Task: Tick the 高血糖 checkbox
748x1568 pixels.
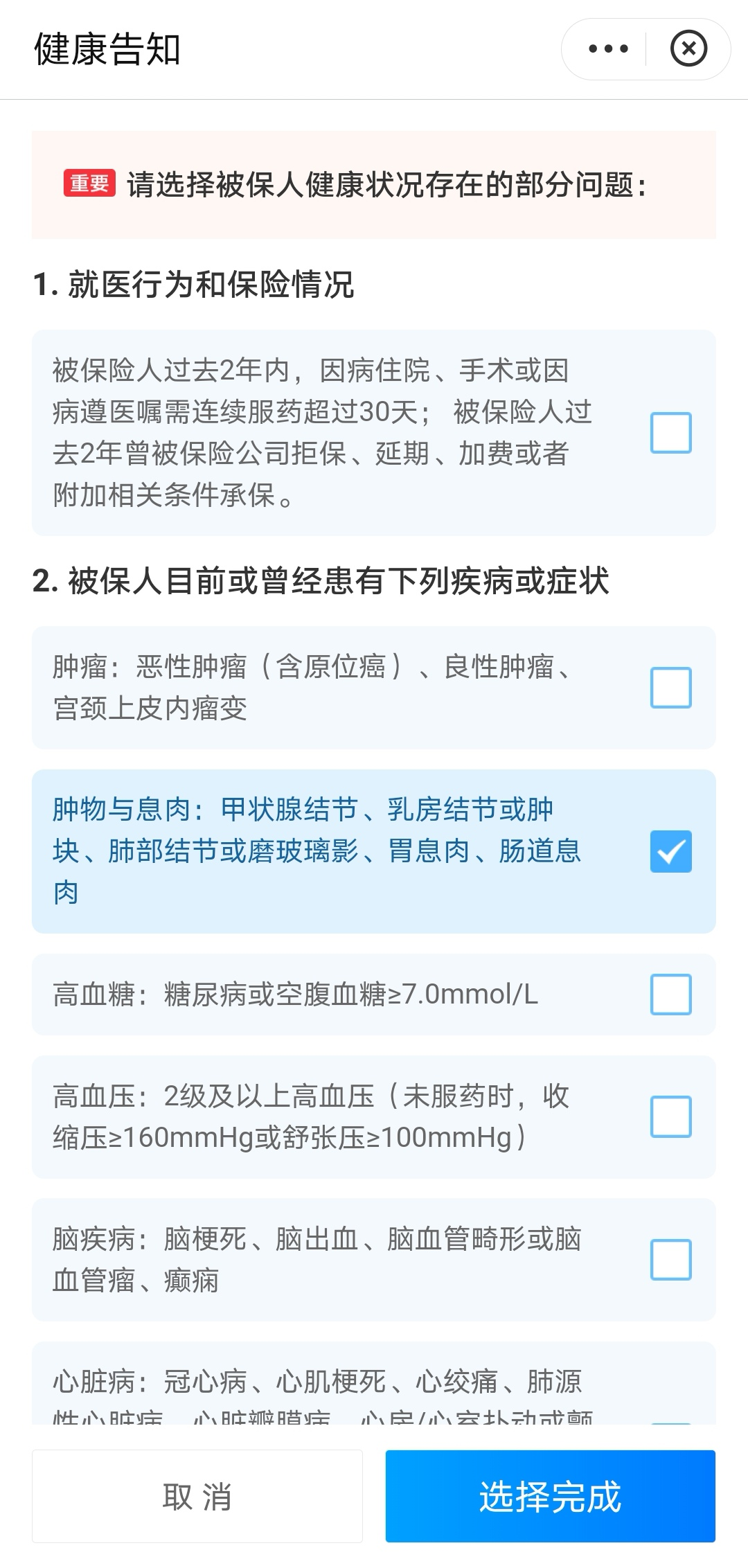Action: 670,995
